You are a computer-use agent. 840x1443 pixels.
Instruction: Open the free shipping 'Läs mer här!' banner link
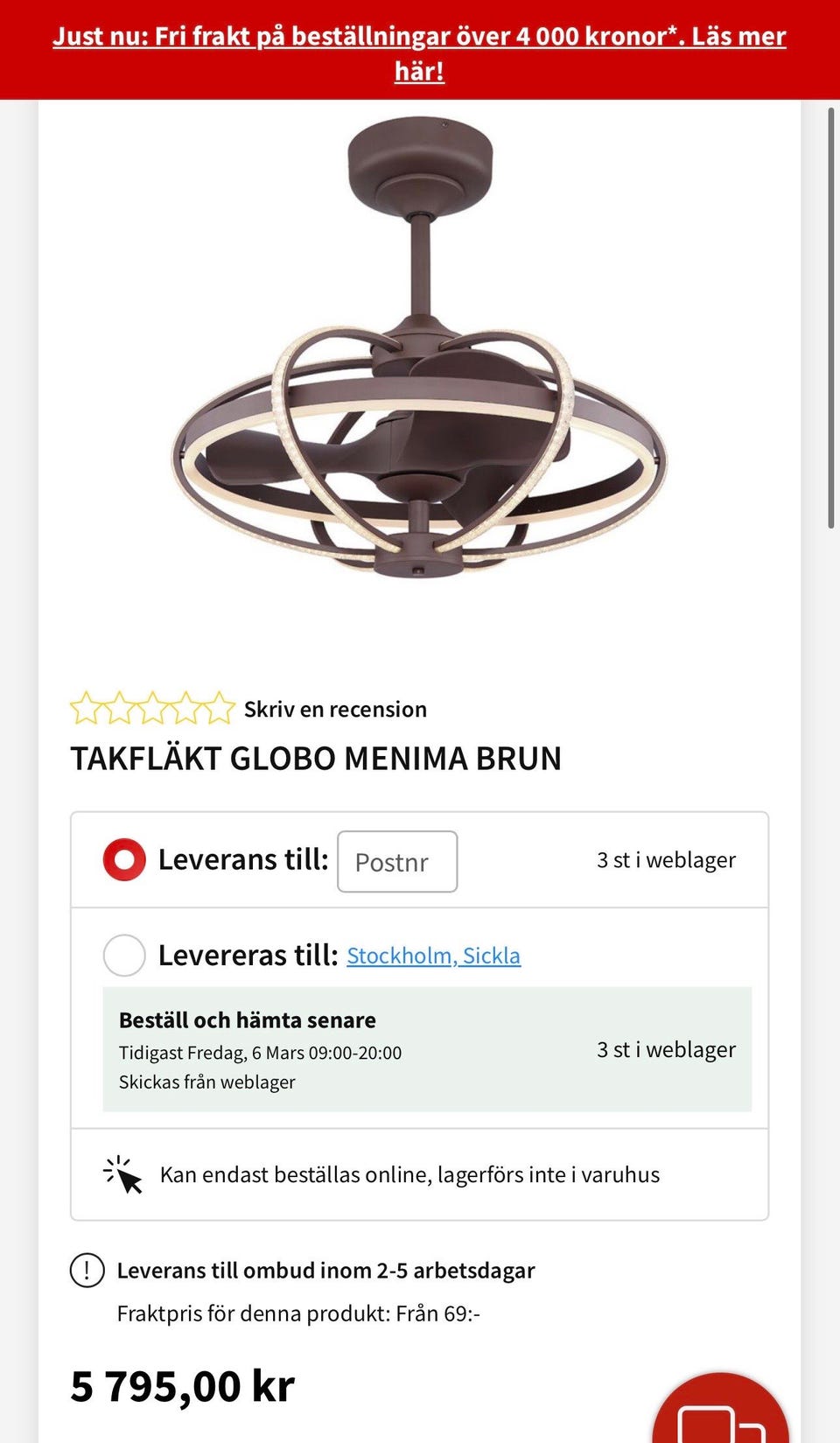418,53
